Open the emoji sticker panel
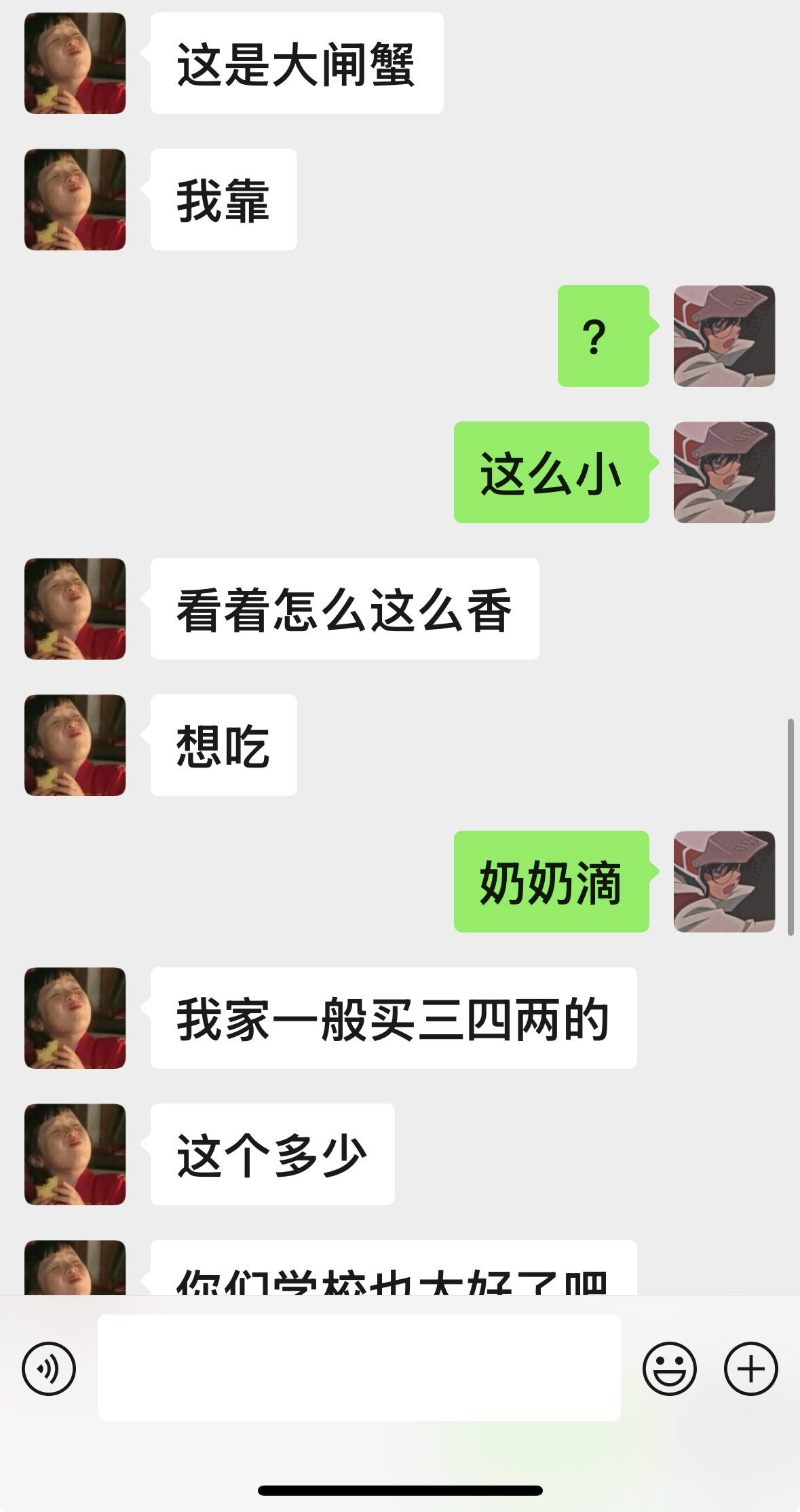This screenshot has height=1512, width=800. tap(670, 1369)
